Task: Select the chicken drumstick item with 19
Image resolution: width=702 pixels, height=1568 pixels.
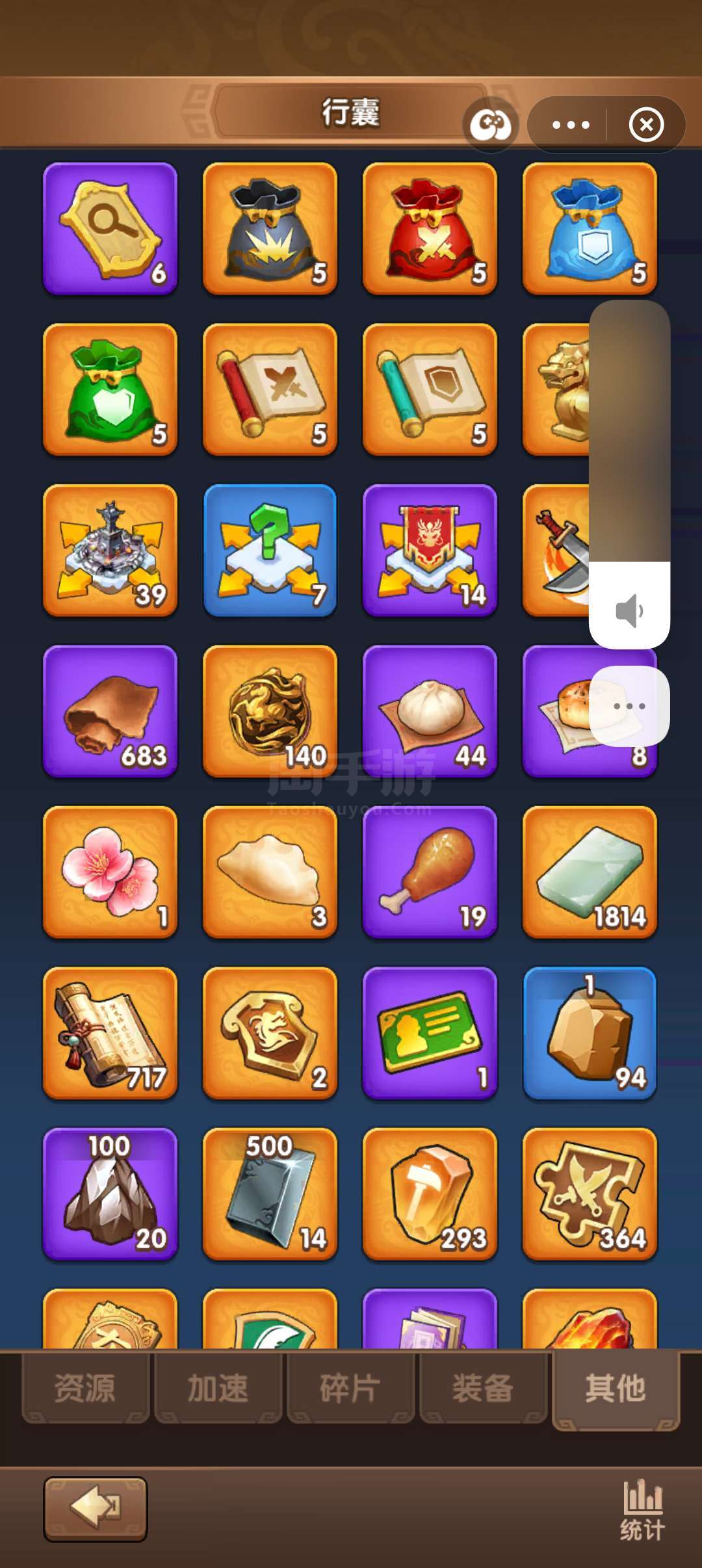Action: [x=430, y=872]
